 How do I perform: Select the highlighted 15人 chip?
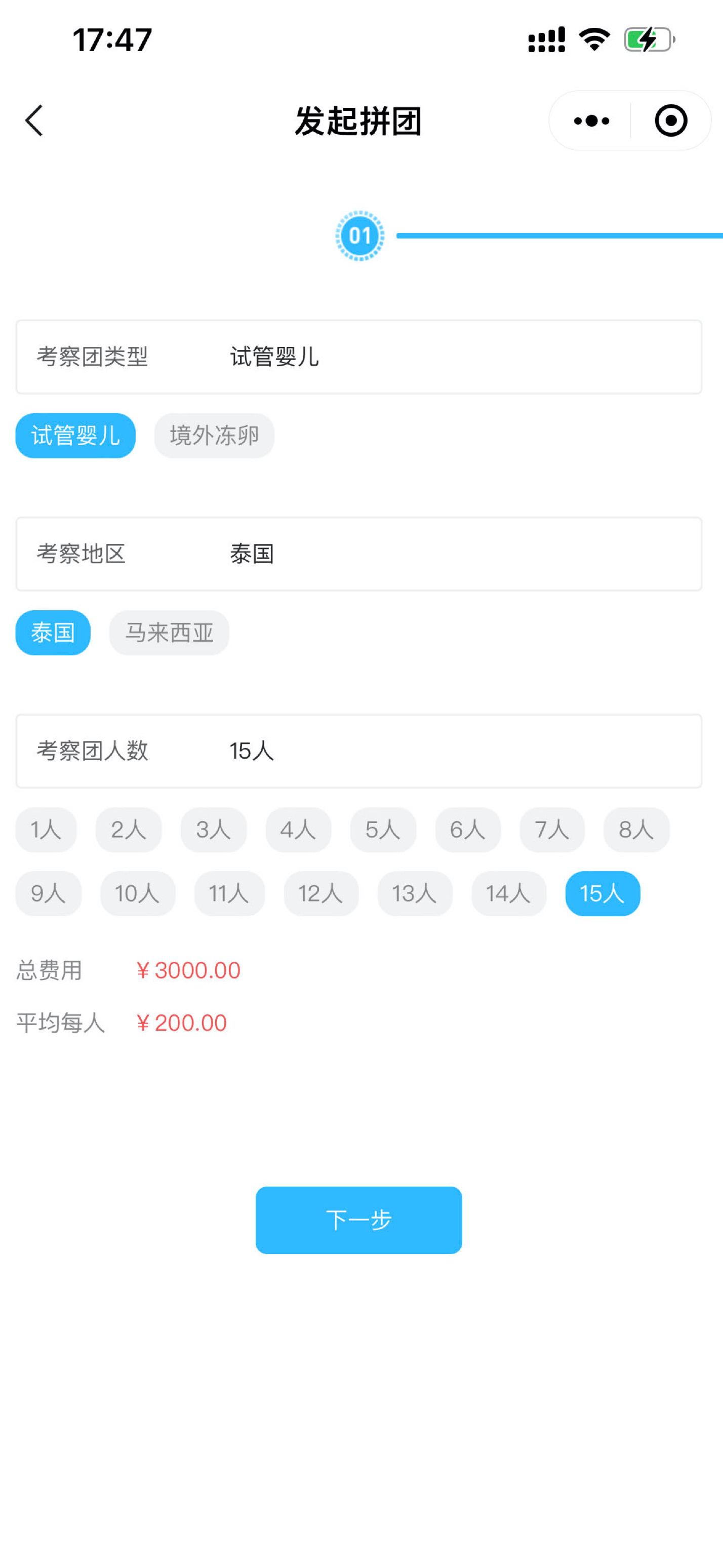click(602, 893)
